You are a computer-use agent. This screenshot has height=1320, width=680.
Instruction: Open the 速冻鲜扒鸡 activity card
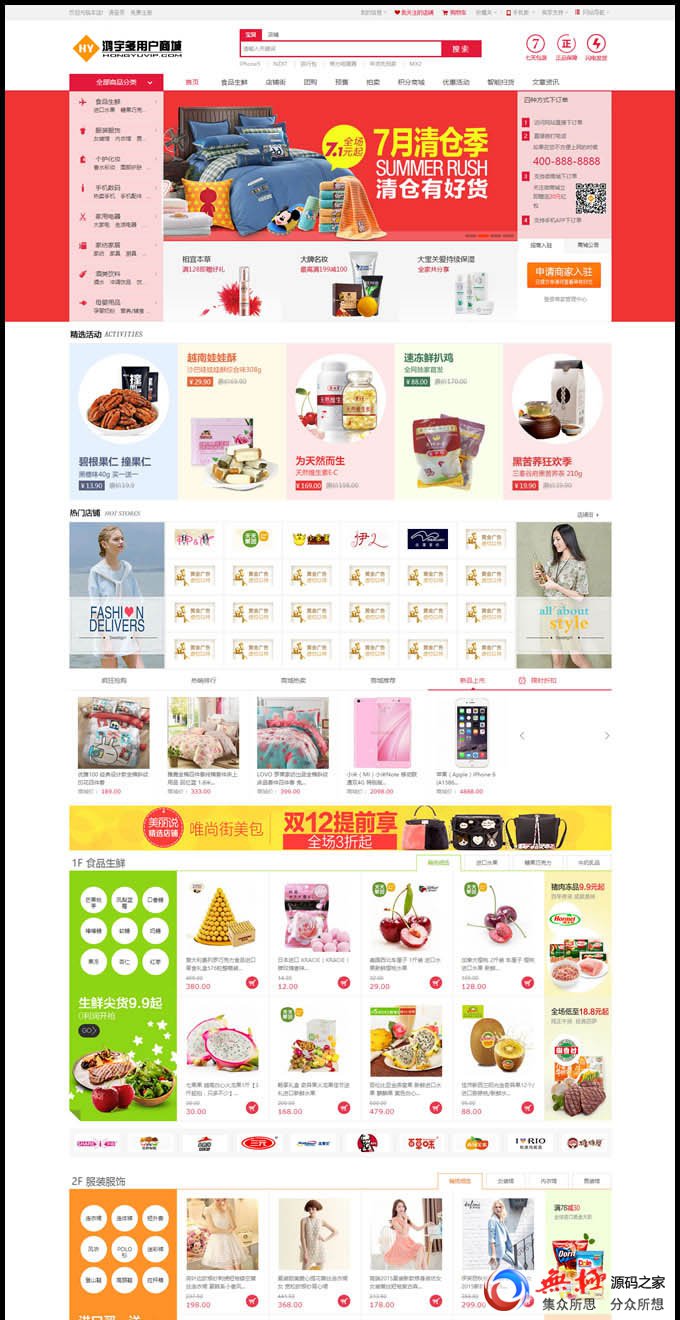[x=448, y=420]
